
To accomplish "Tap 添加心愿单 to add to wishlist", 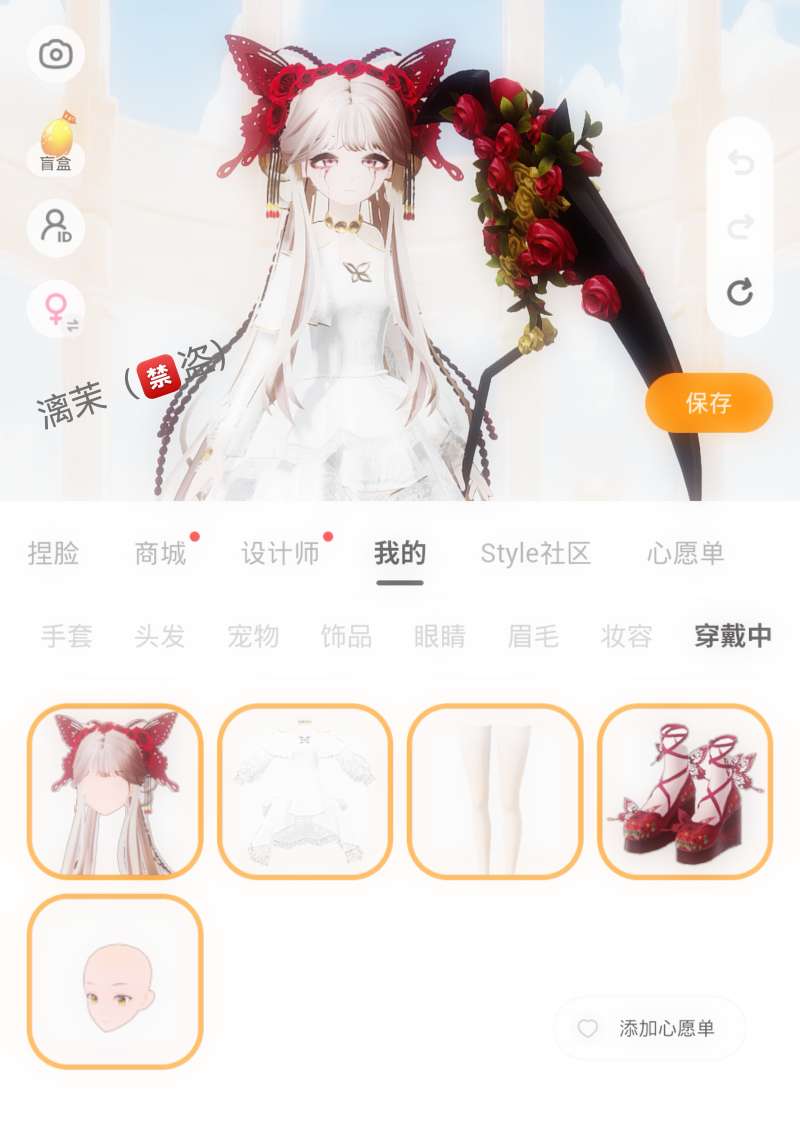I will [x=650, y=1028].
